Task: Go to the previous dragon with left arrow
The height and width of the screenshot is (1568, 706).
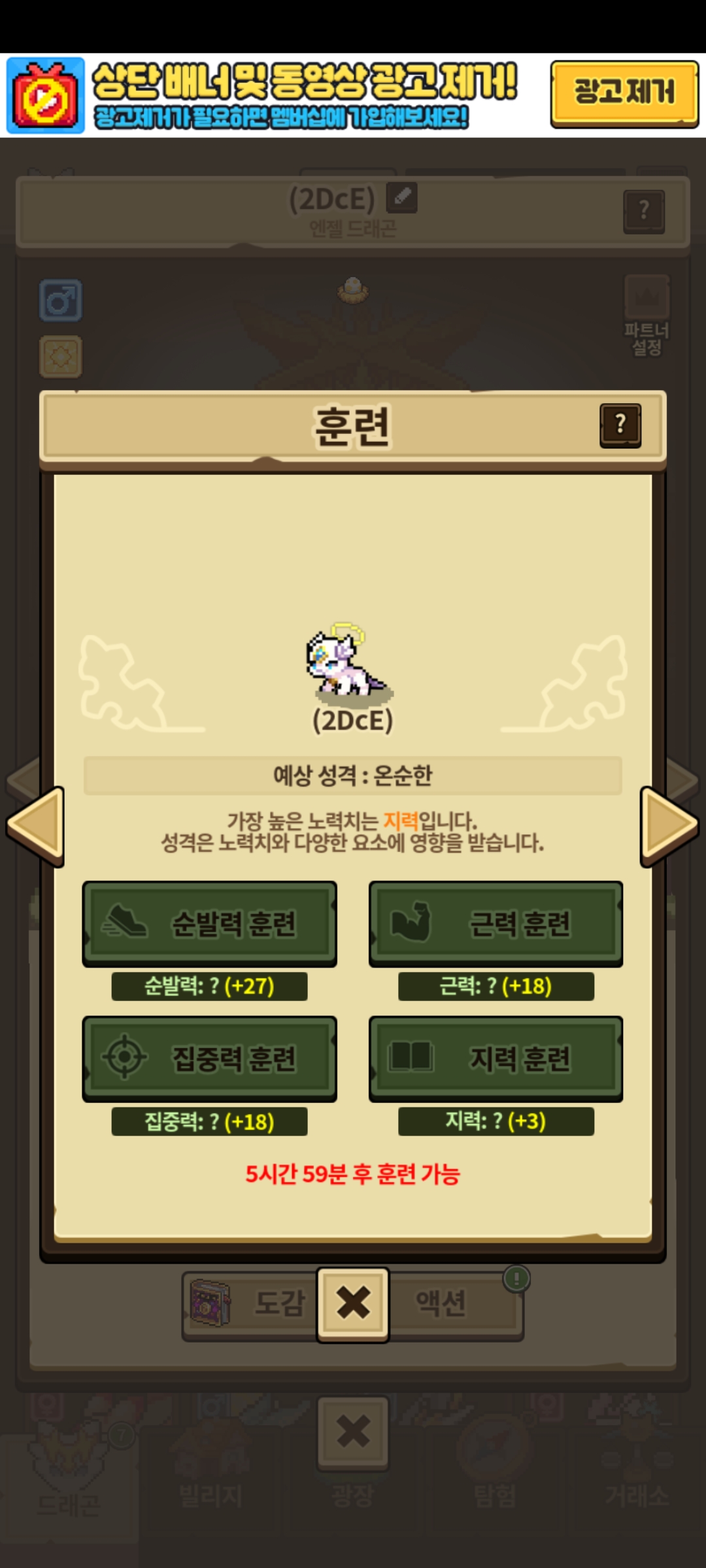Action: [37, 826]
